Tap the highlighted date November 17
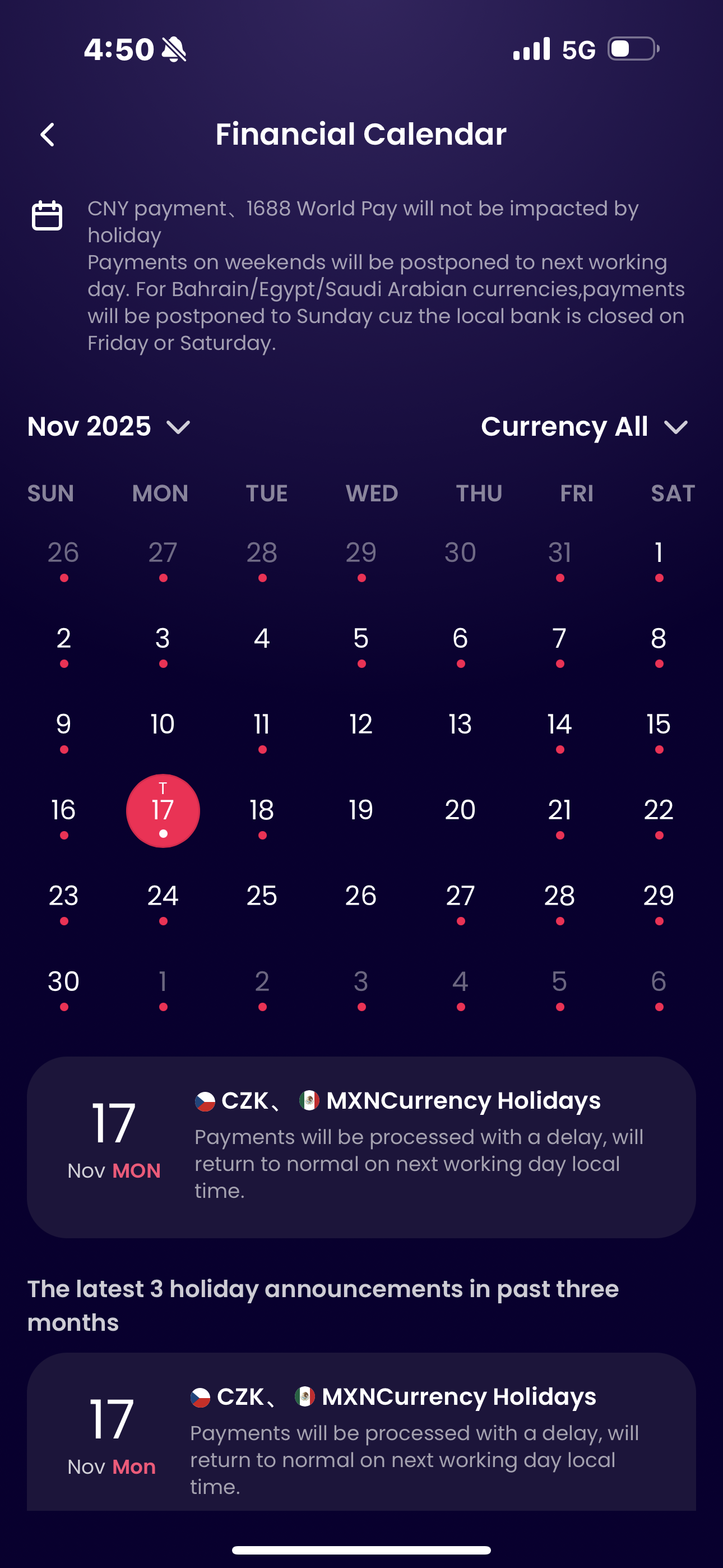This screenshot has width=723, height=1568. pyautogui.click(x=163, y=811)
